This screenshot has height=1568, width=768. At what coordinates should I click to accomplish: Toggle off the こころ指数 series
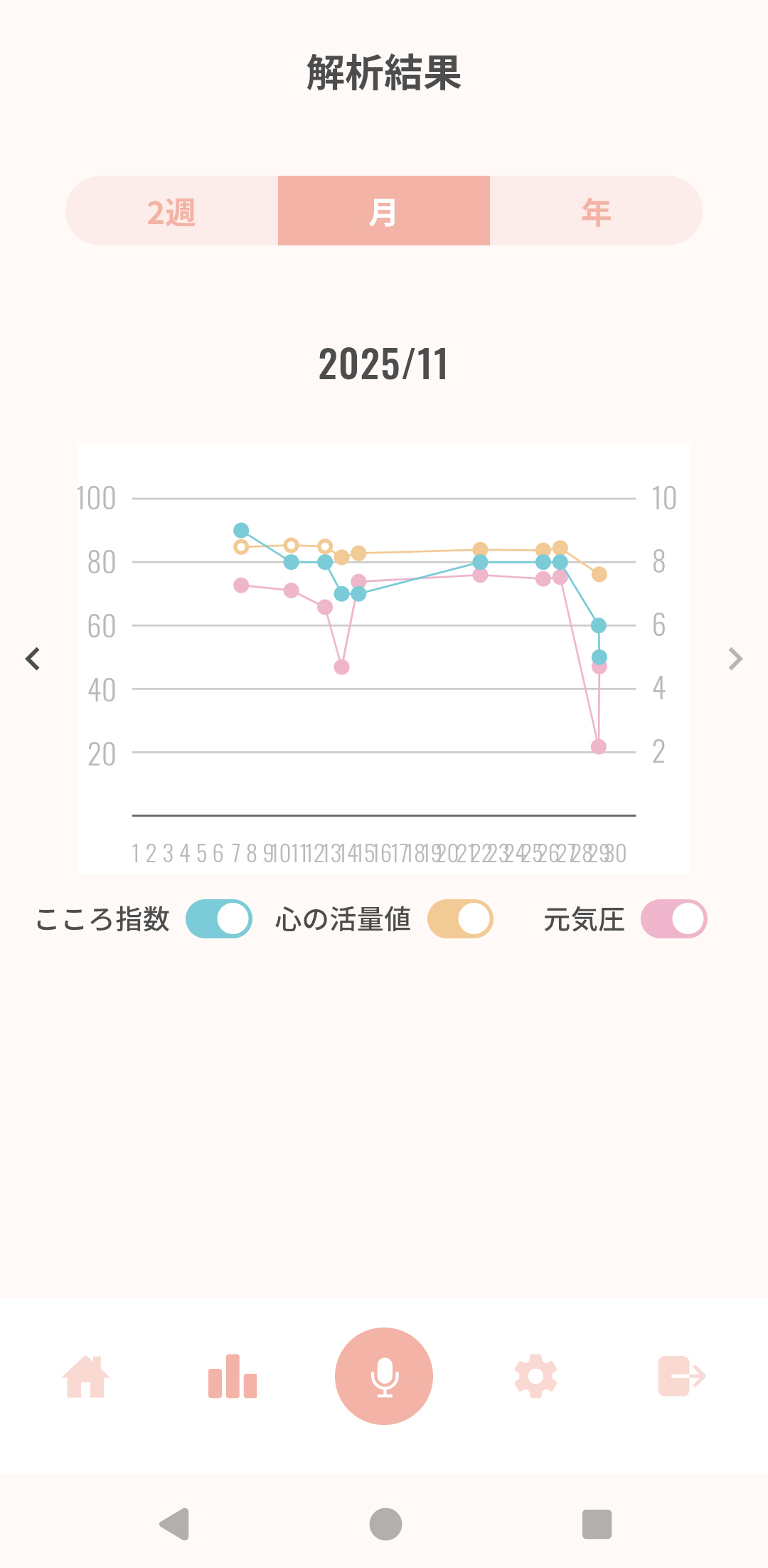pos(219,918)
